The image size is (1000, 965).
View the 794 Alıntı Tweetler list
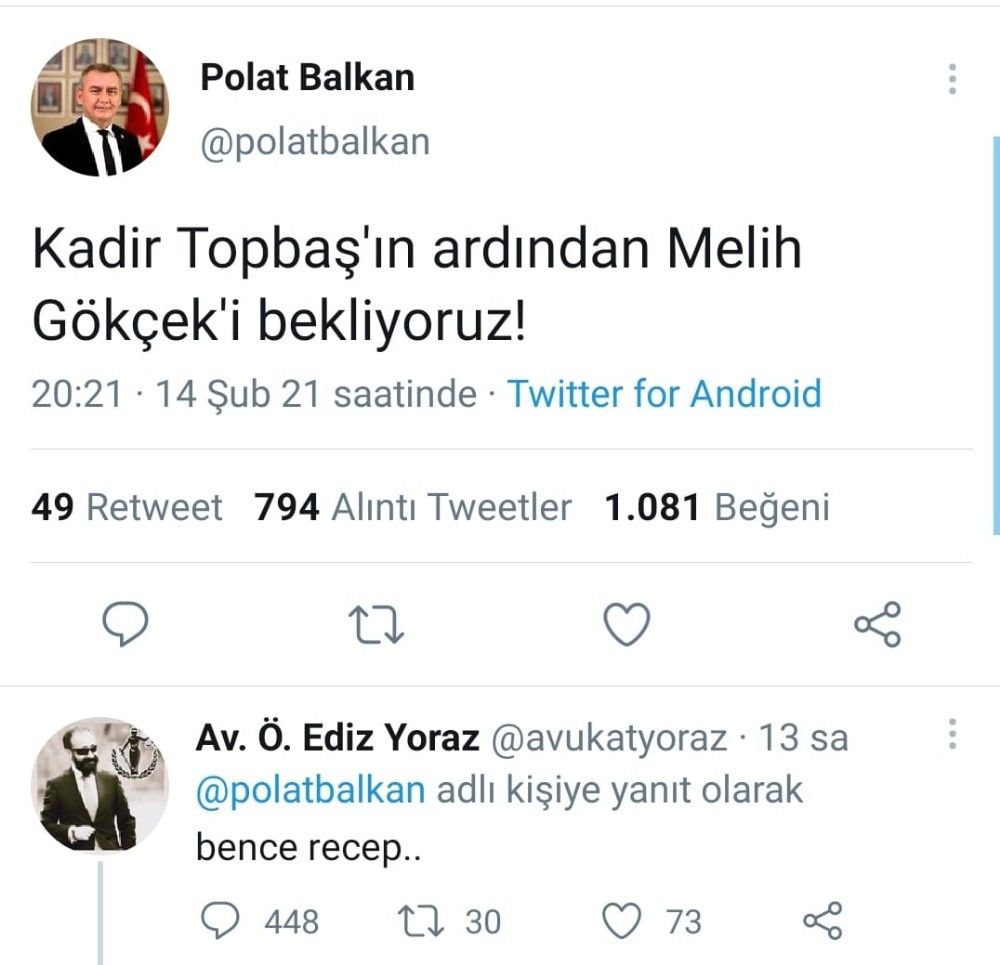[x=412, y=508]
